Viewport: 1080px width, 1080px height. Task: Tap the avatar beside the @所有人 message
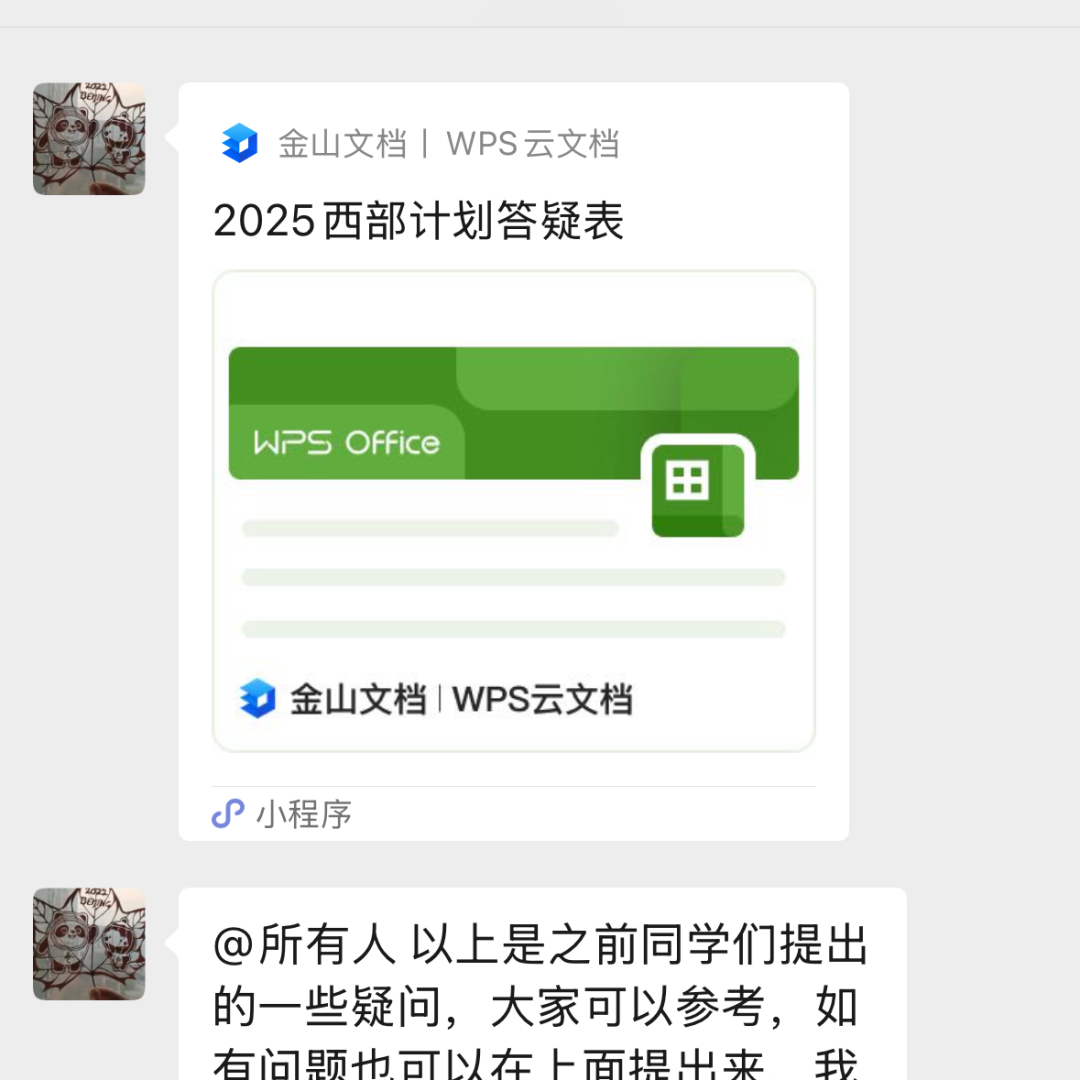click(89, 943)
